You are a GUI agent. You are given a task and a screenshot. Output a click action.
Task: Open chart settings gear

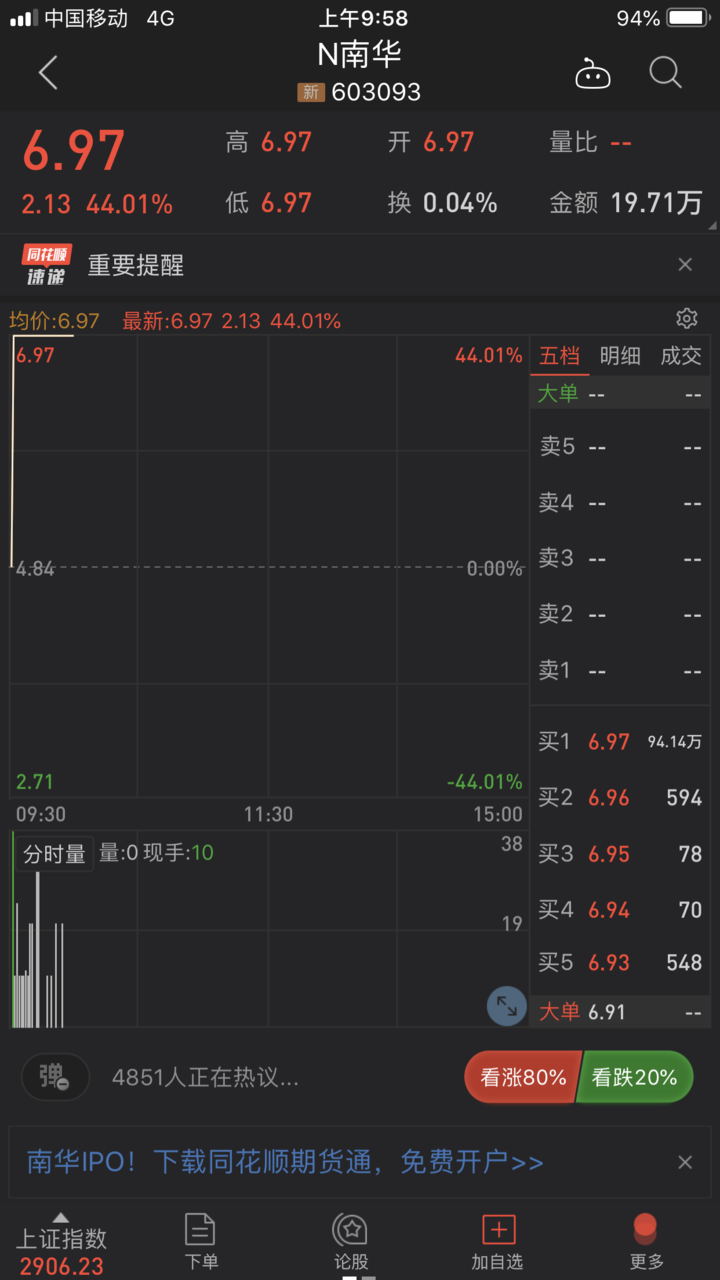[x=686, y=319]
